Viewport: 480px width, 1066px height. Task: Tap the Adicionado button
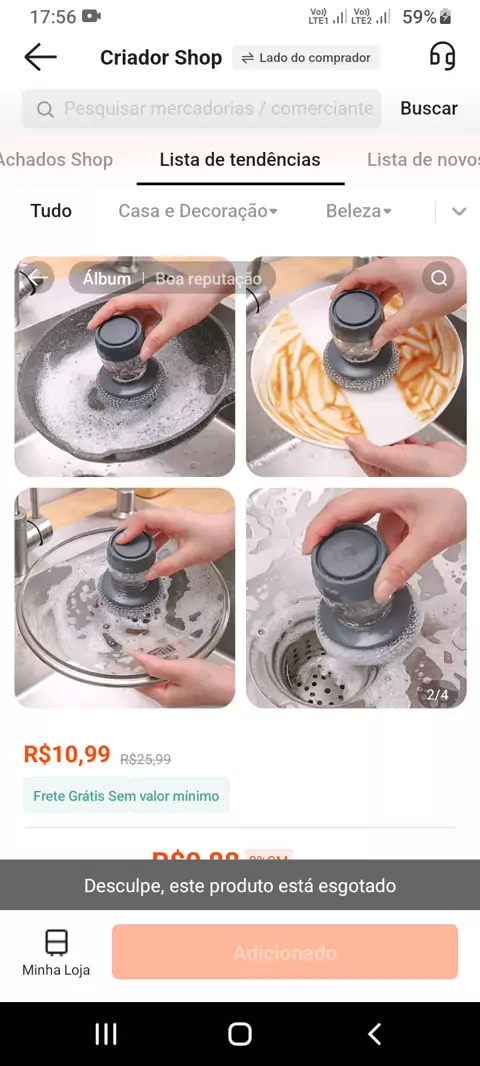tap(285, 952)
